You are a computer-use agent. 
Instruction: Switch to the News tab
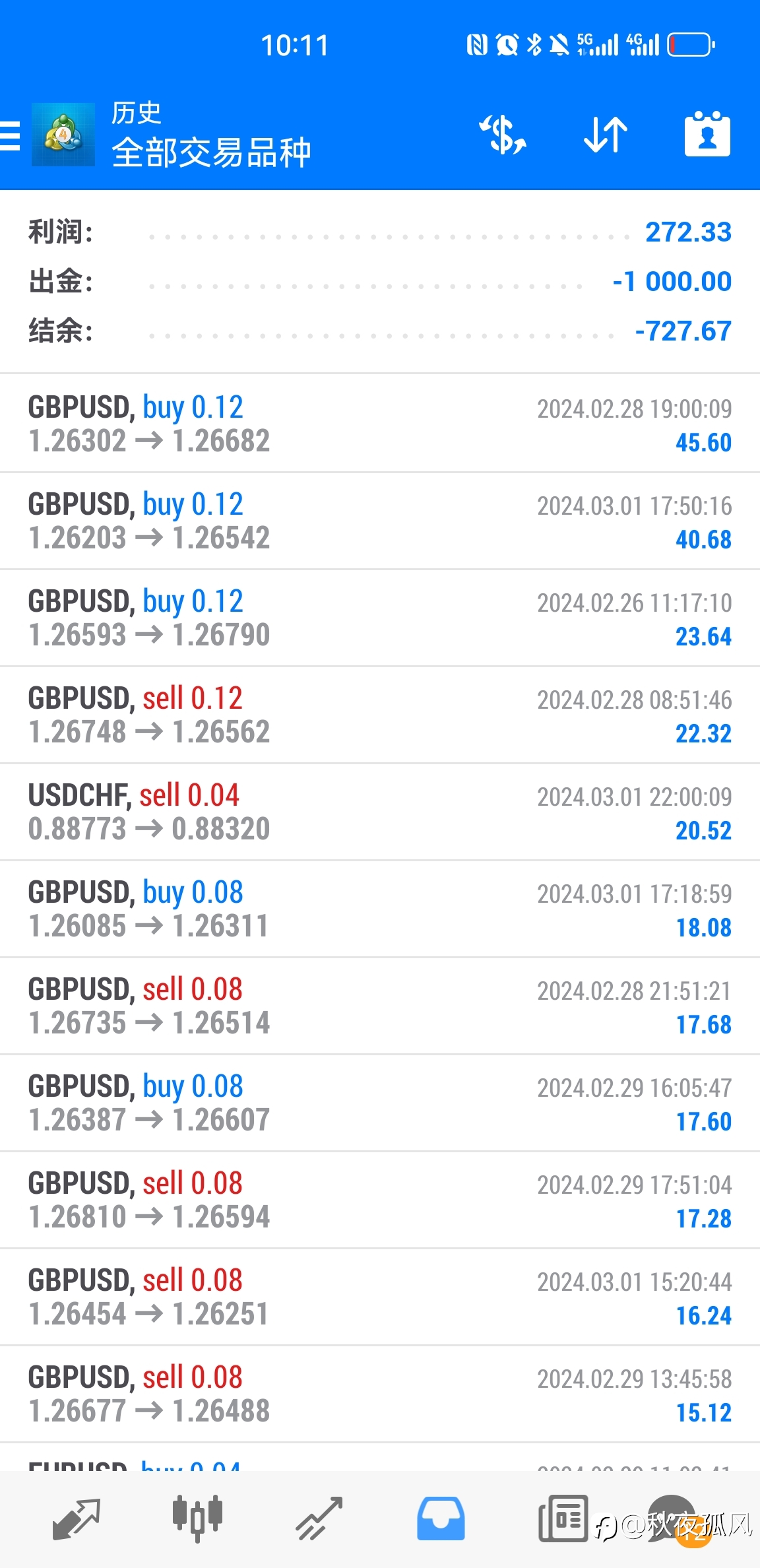[563, 1519]
